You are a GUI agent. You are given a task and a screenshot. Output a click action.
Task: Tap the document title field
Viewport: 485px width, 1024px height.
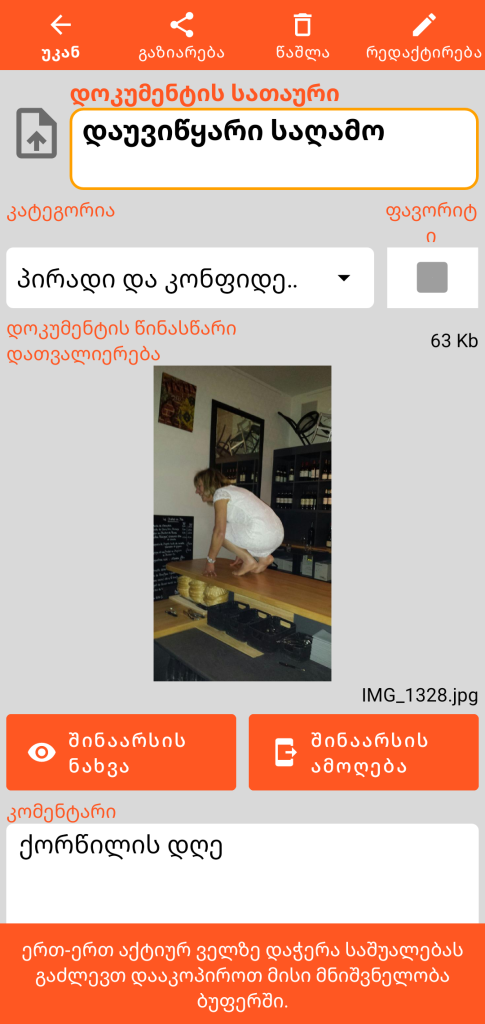pyautogui.click(x=274, y=149)
